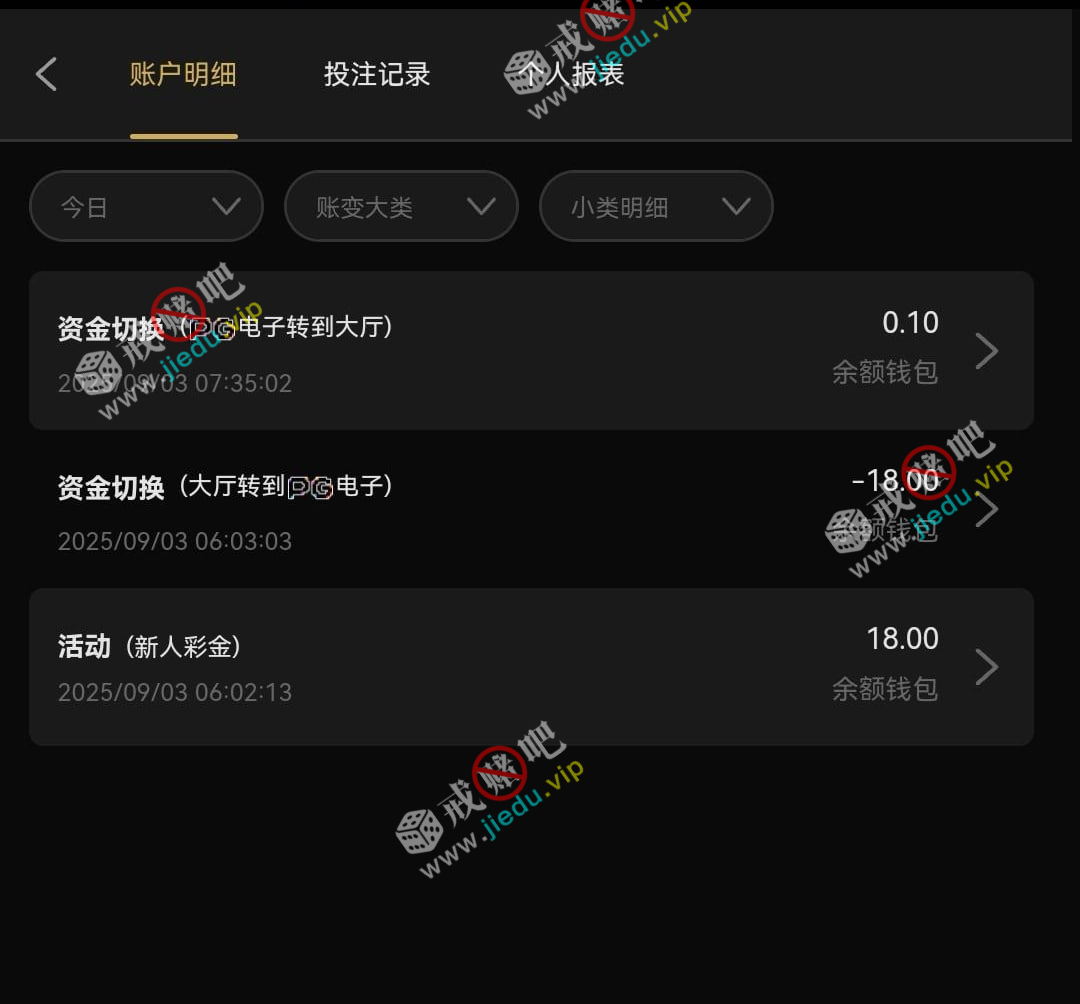Open the 新人彩金 18.00 activity record
Screen dimensions: 1080x1004
pos(531,667)
